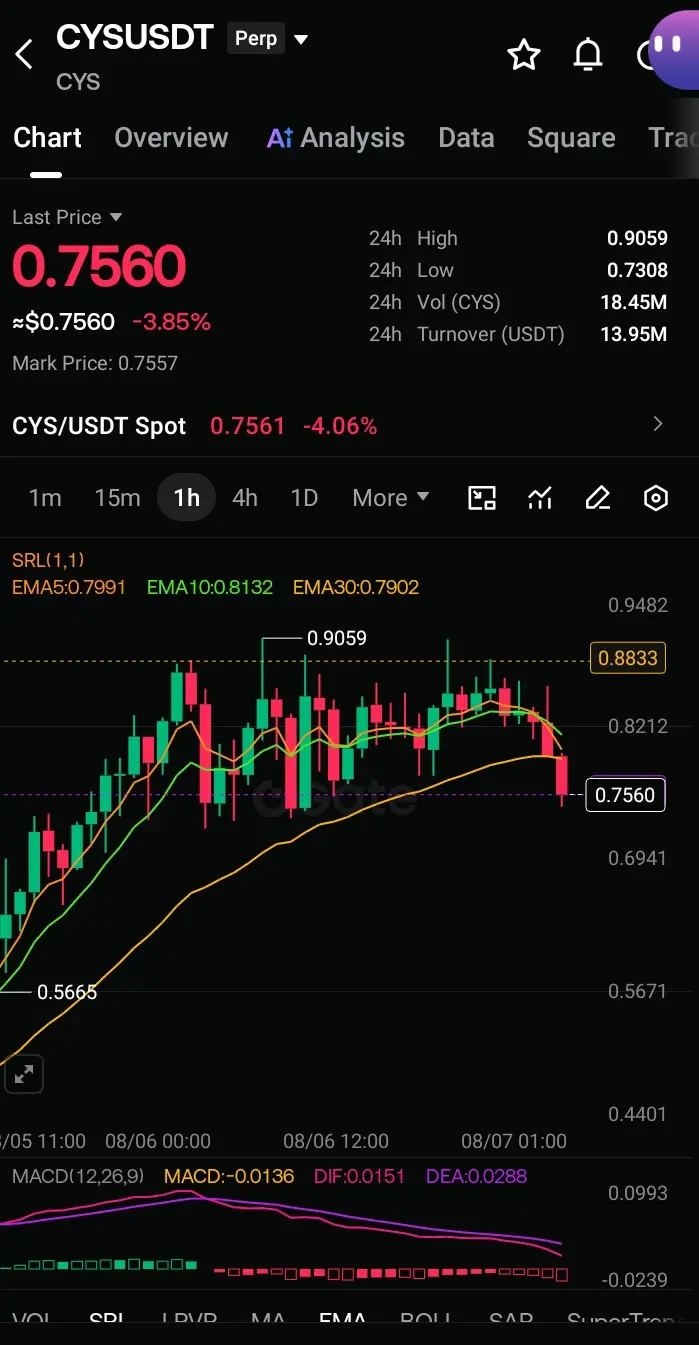
Task: Switch to the Overview tab
Action: pyautogui.click(x=171, y=138)
